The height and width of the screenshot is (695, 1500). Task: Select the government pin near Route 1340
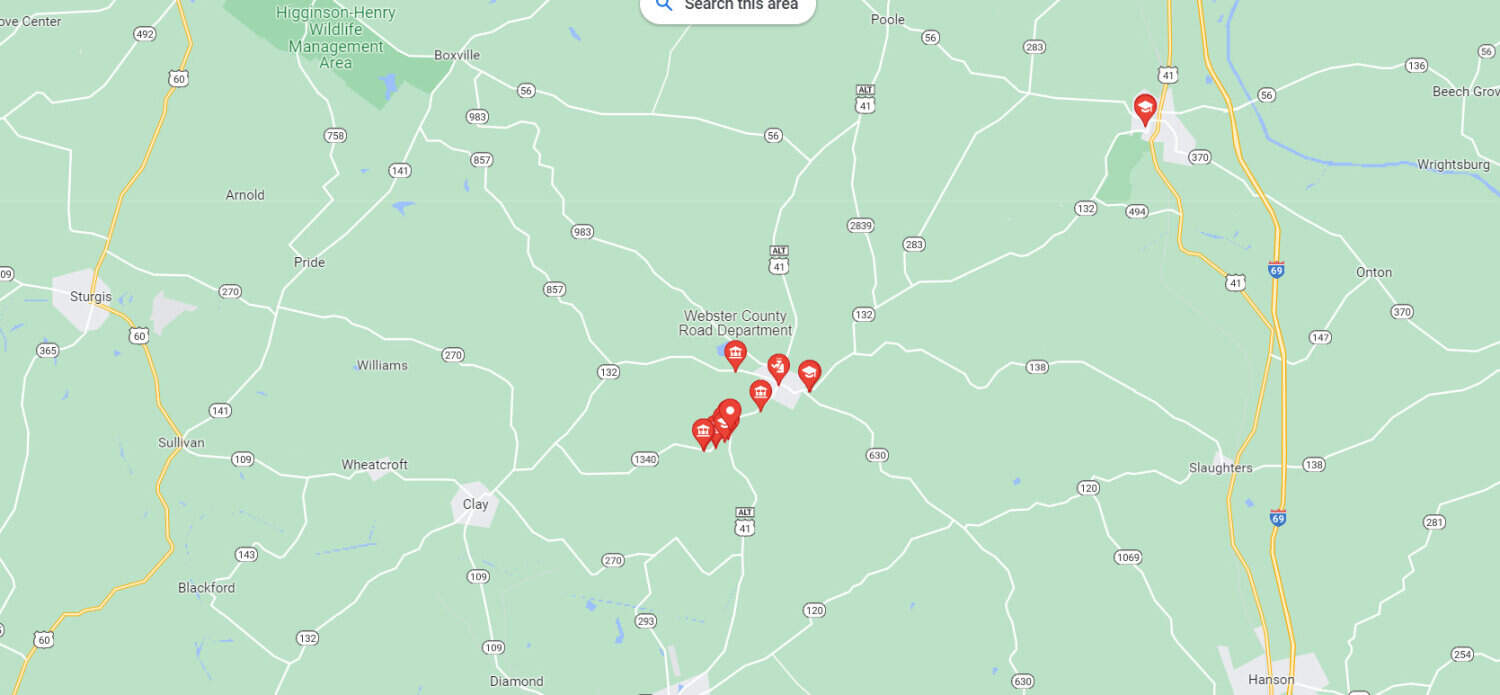click(x=703, y=432)
